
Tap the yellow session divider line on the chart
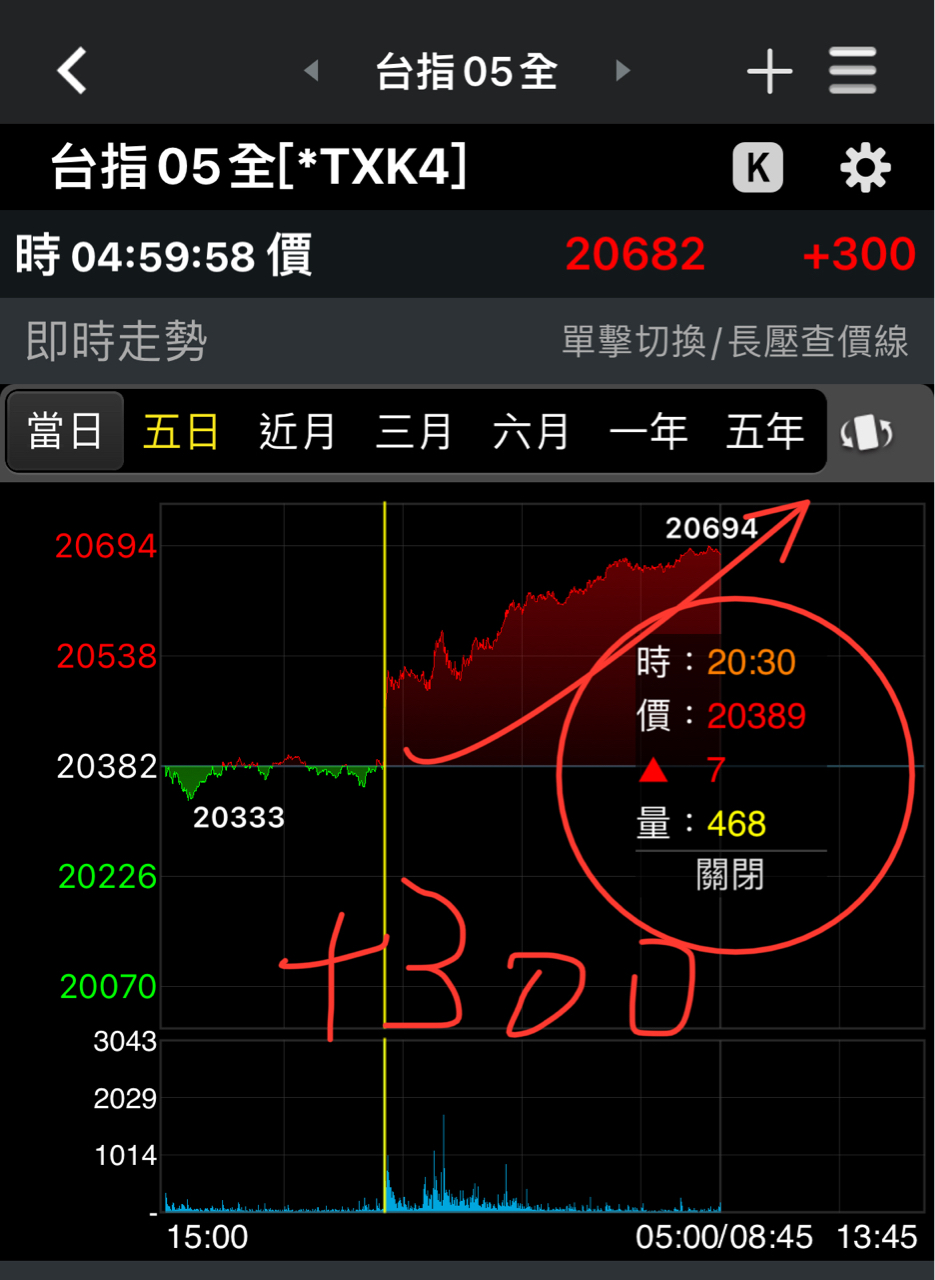pyautogui.click(x=385, y=760)
